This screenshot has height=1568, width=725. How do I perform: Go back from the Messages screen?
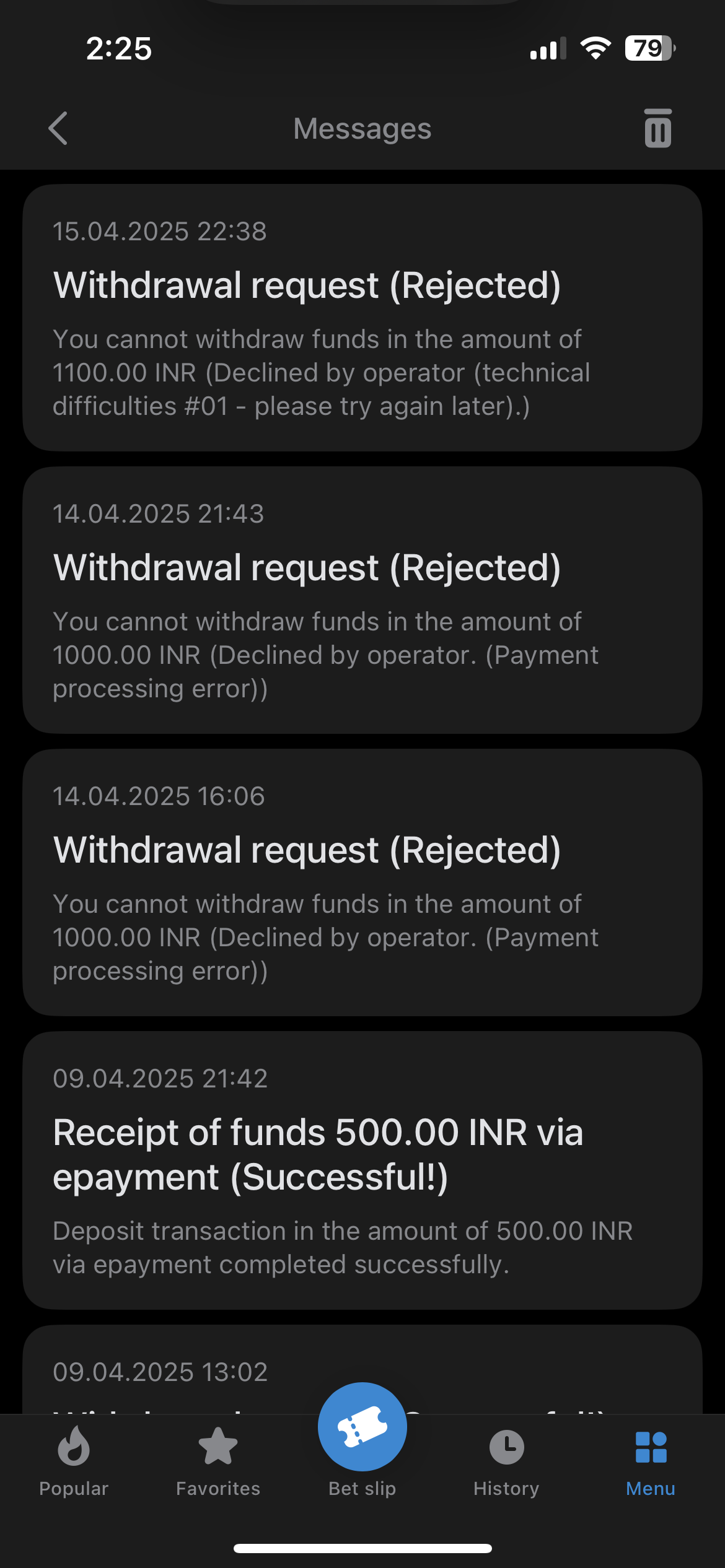coord(58,128)
